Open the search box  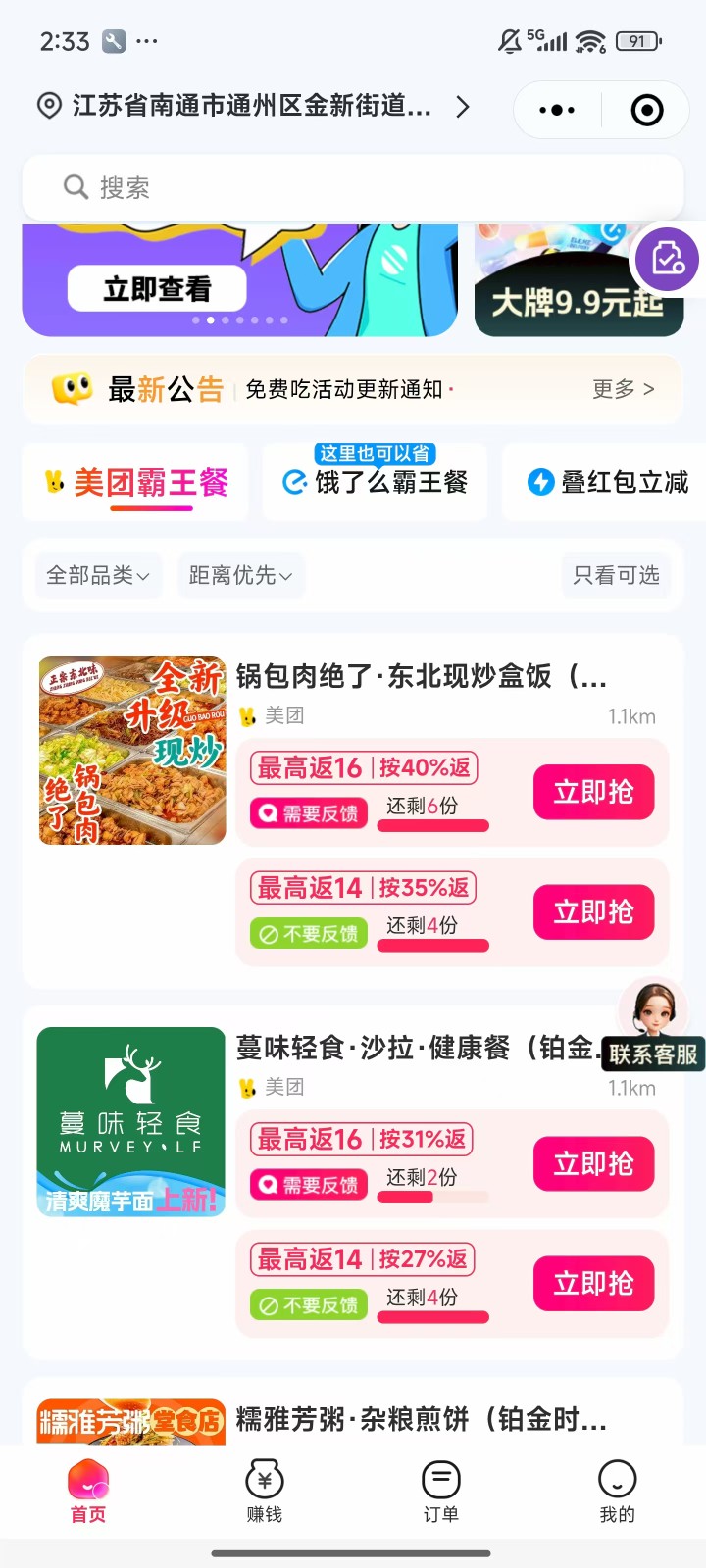click(x=353, y=187)
